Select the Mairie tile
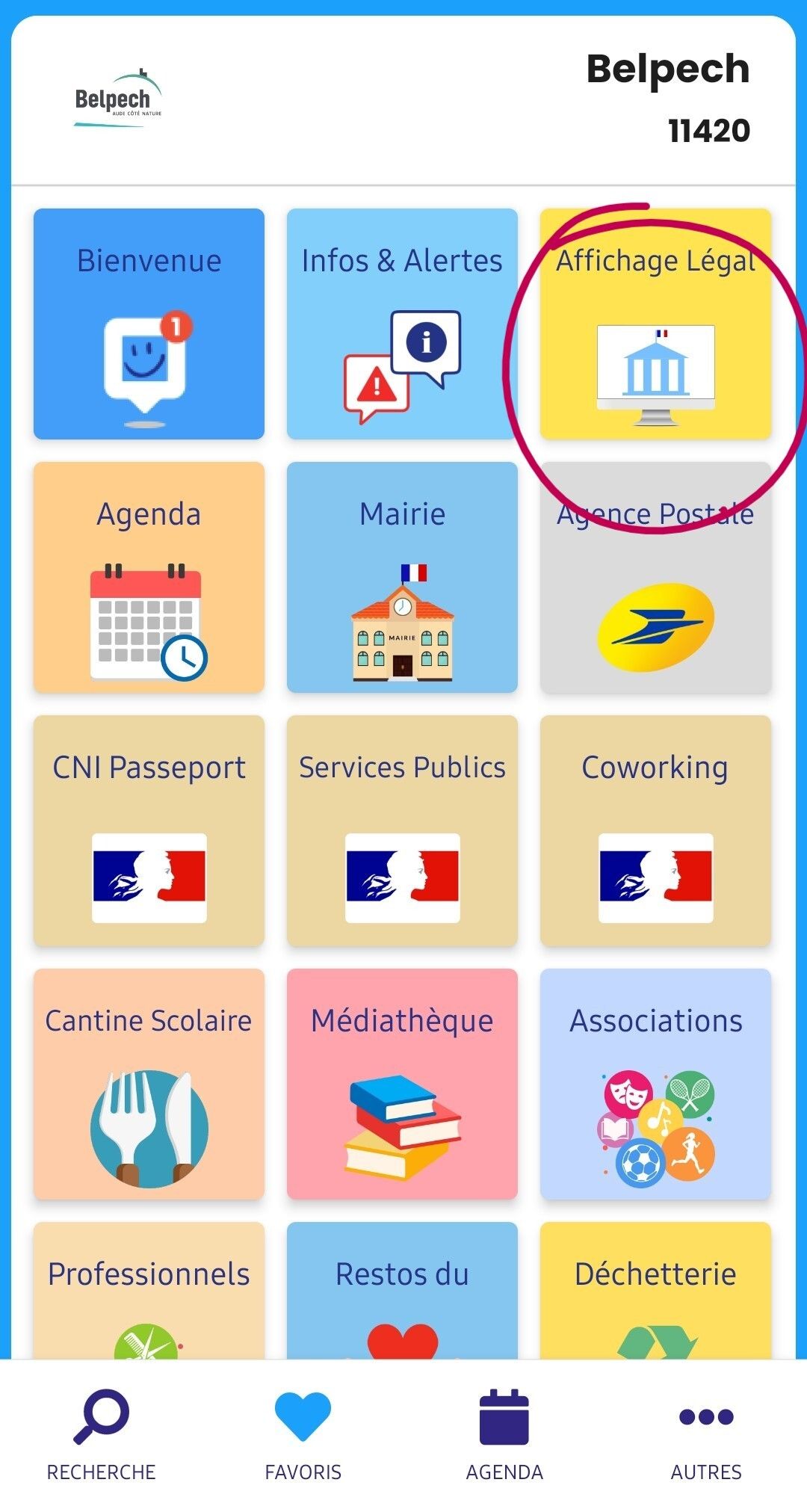807x1512 pixels. (402, 577)
